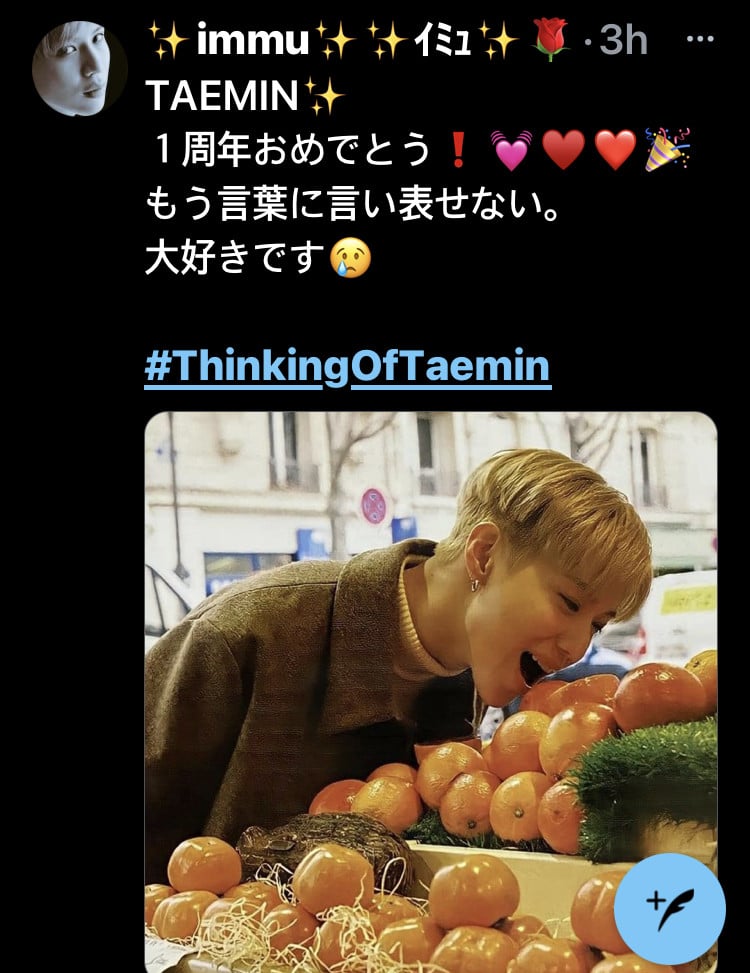Open the #ThinkingOfTaemin hashtag
The width and height of the screenshot is (750, 973).
coord(347,367)
